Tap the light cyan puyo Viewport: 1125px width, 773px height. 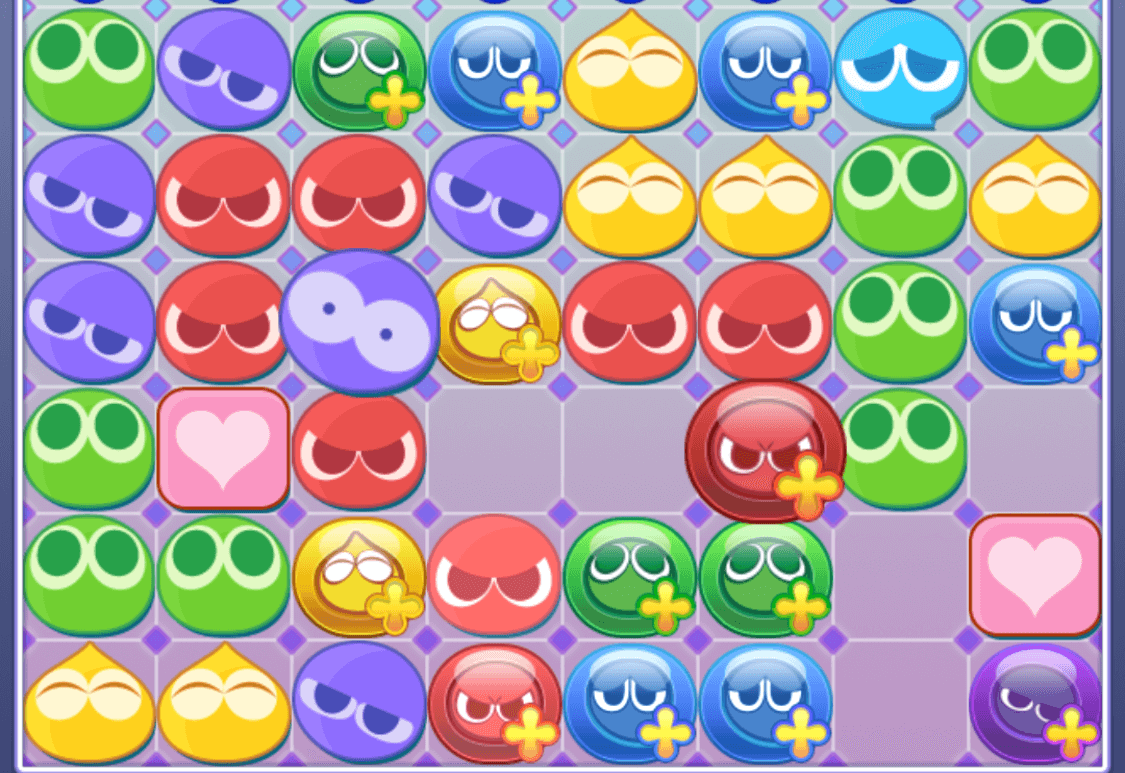900,68
